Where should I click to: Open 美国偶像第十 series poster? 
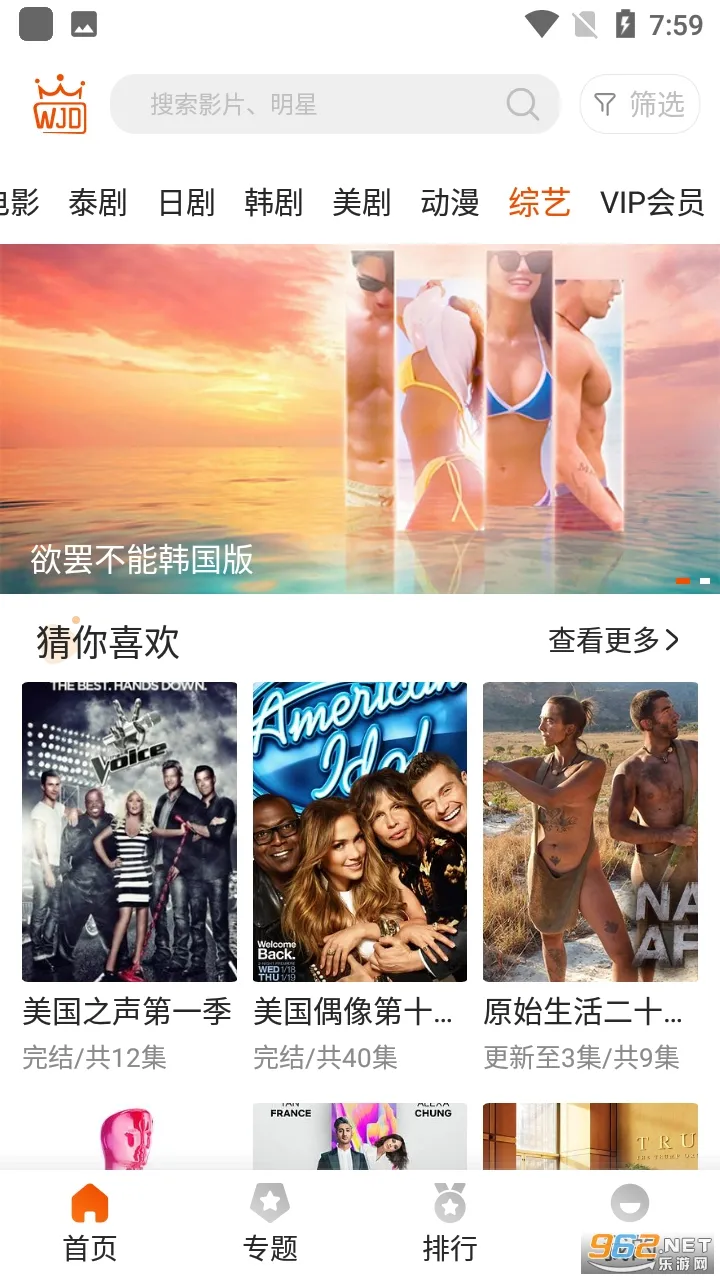360,831
